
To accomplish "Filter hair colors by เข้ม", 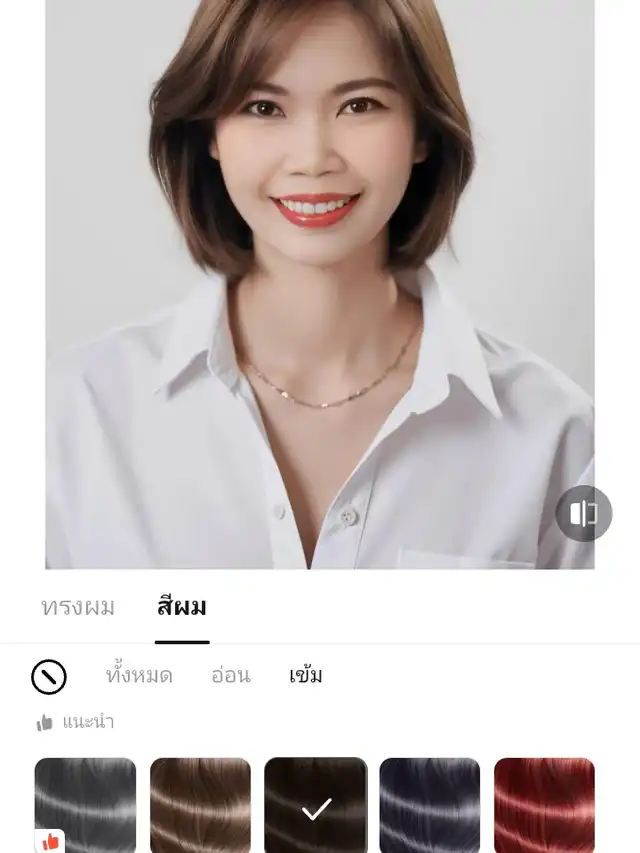I will (x=306, y=676).
